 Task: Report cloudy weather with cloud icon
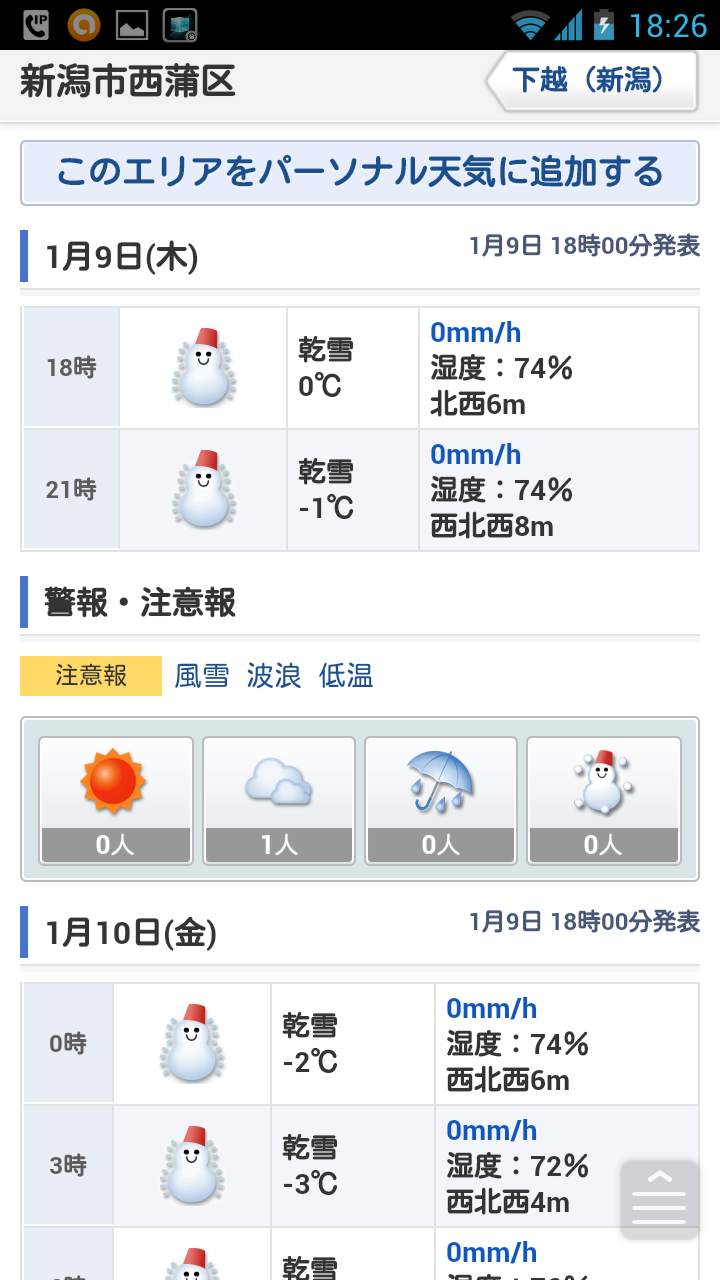(x=279, y=800)
